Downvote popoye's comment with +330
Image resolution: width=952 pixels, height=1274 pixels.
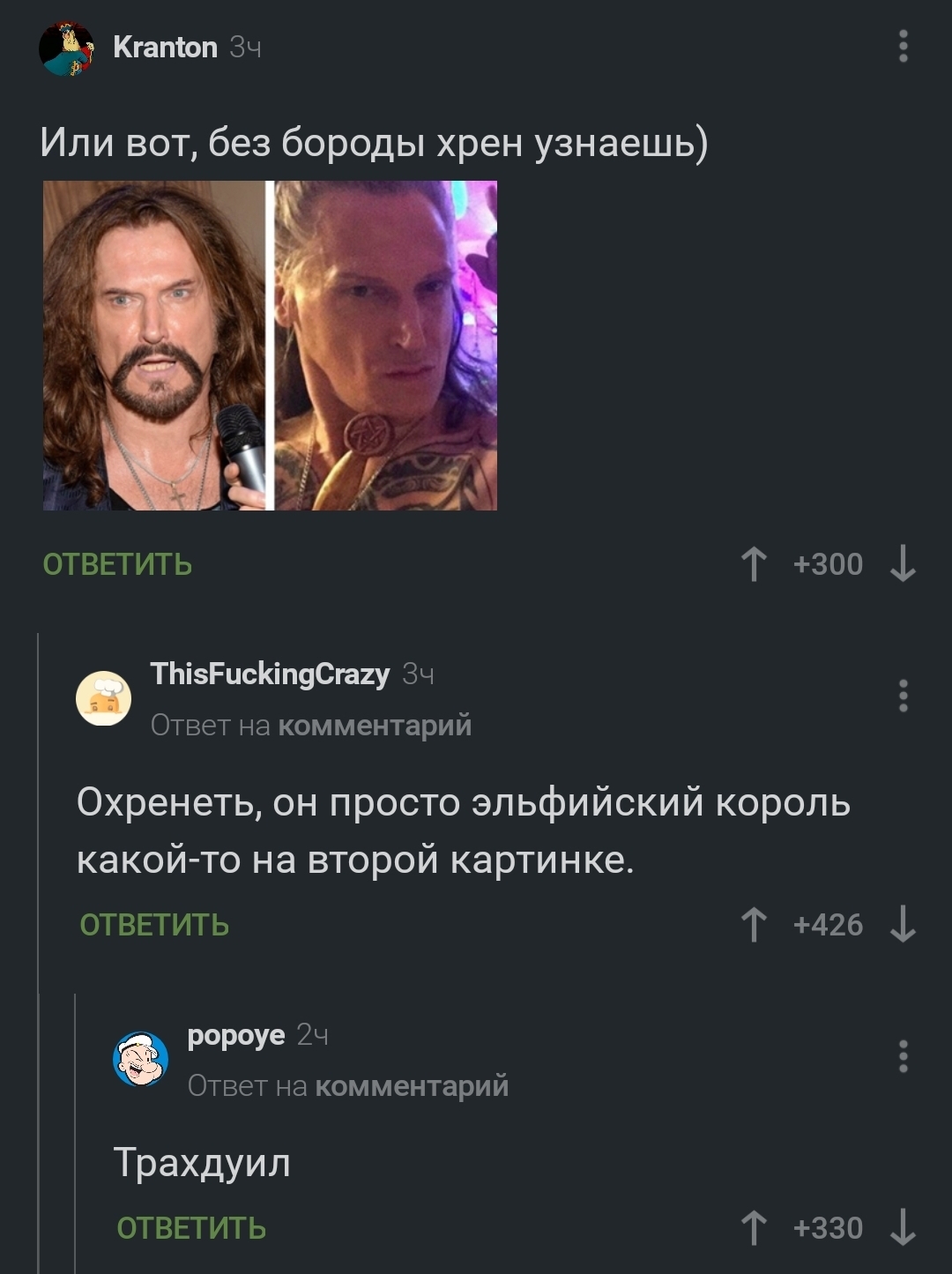pyautogui.click(x=903, y=1228)
